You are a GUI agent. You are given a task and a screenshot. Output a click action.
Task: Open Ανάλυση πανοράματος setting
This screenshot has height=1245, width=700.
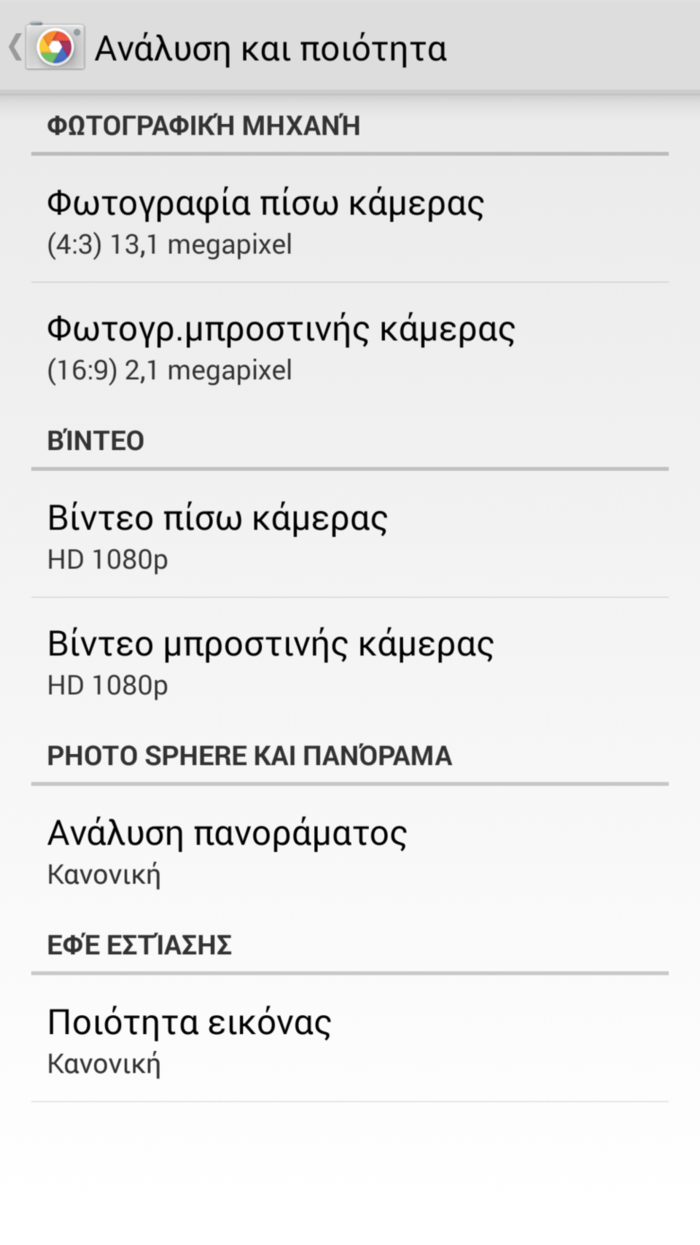pyautogui.click(x=349, y=850)
